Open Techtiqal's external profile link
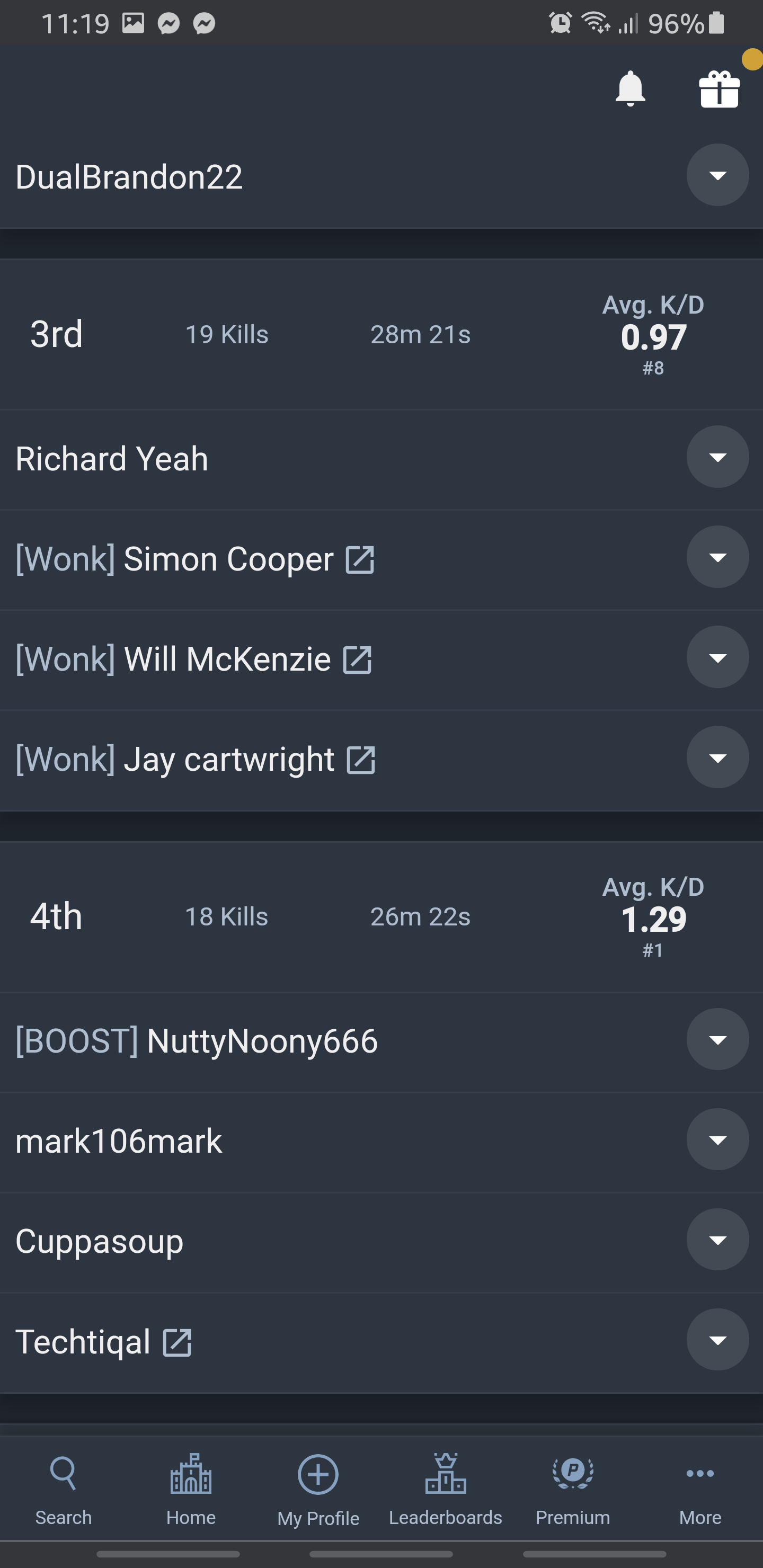 [x=177, y=1342]
